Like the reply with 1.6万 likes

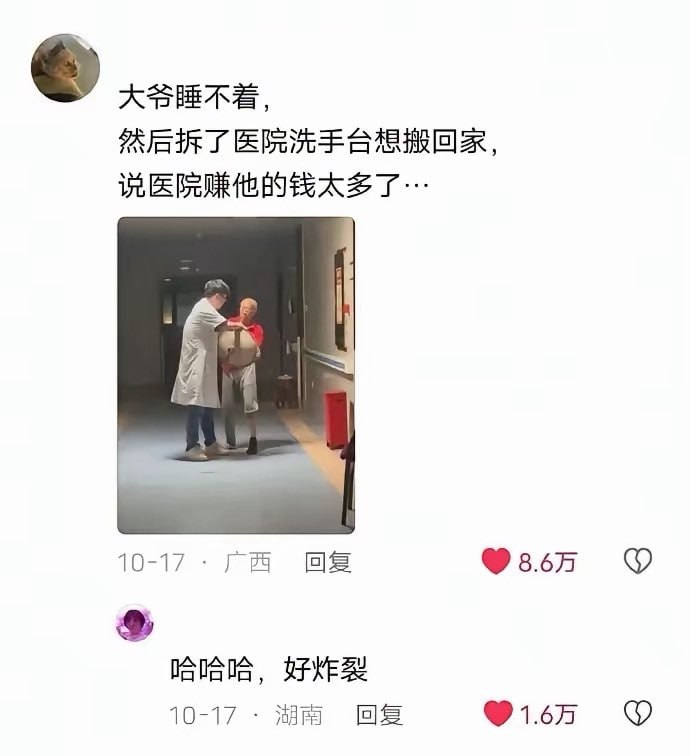[x=497, y=713]
